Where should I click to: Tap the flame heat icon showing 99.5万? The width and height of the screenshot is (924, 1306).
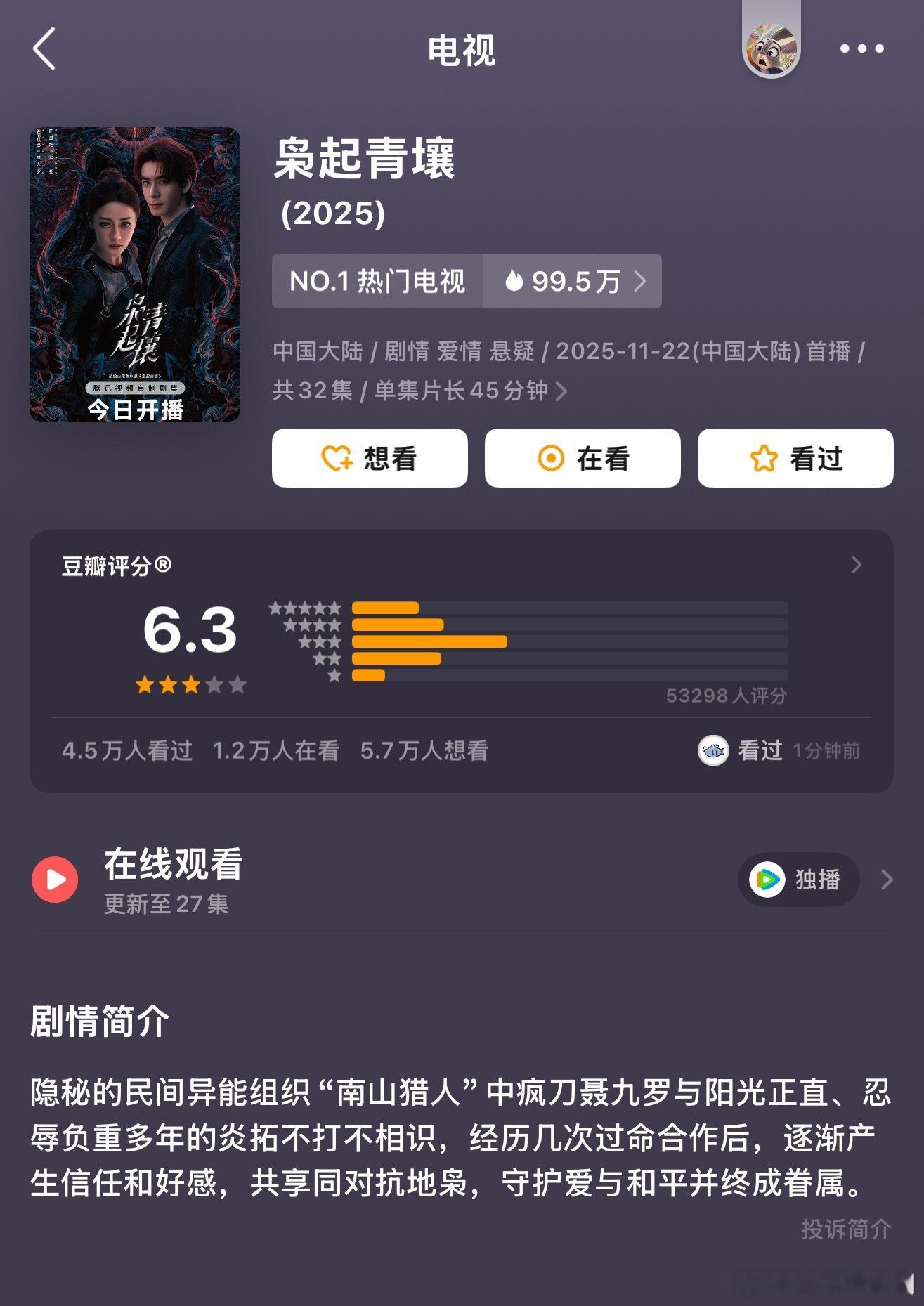click(x=515, y=280)
